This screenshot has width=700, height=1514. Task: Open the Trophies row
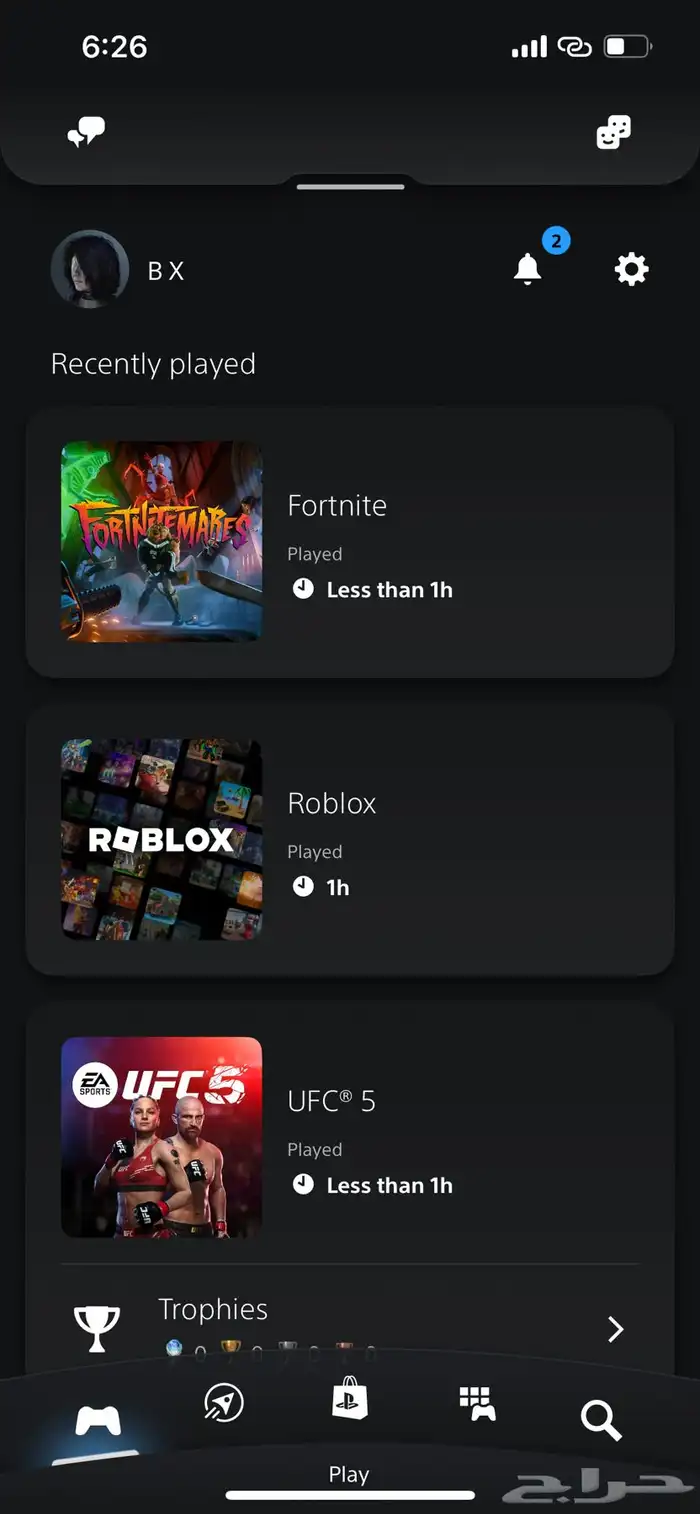350,1325
